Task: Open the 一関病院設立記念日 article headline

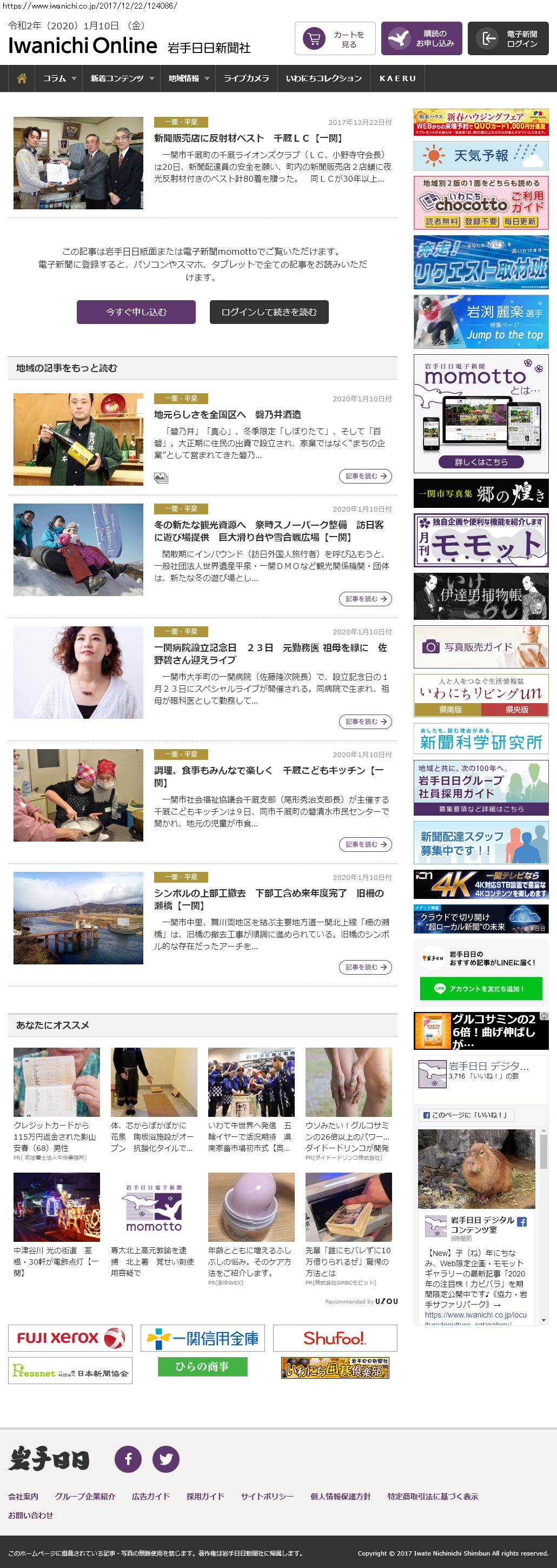Action: pos(270,654)
